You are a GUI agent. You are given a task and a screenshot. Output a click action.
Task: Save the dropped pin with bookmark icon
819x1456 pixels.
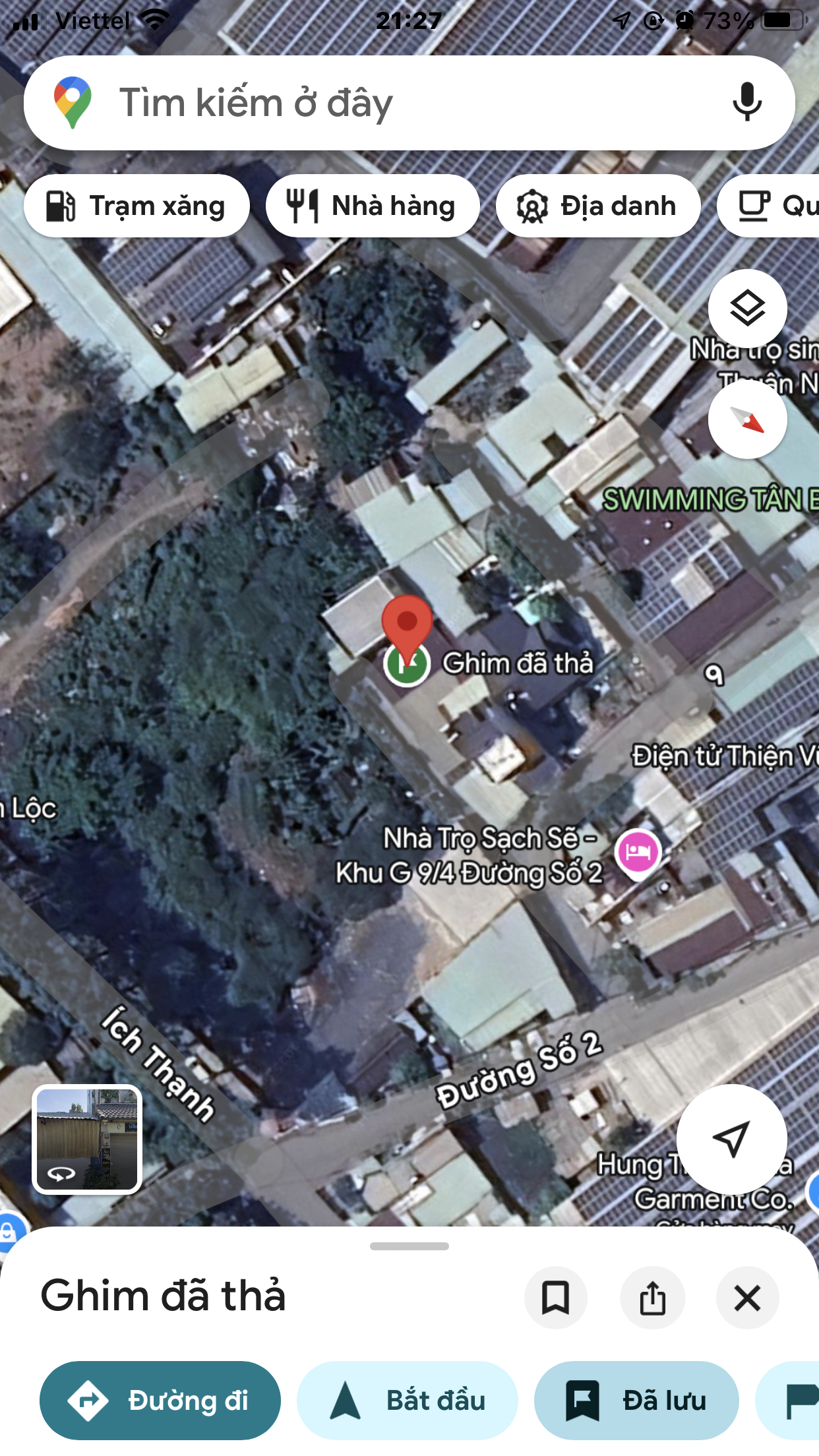click(555, 1298)
